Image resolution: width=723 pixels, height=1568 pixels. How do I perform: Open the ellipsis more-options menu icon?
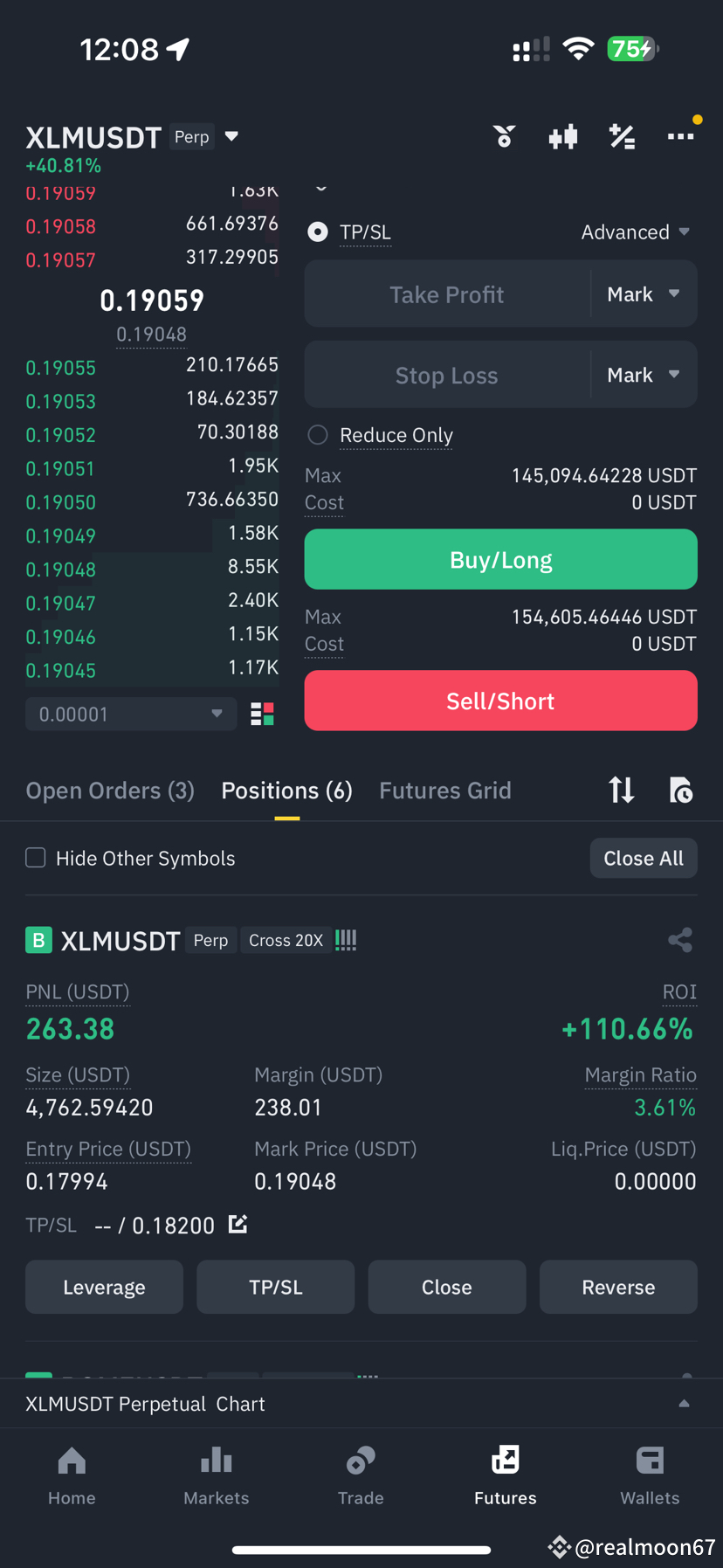(681, 136)
